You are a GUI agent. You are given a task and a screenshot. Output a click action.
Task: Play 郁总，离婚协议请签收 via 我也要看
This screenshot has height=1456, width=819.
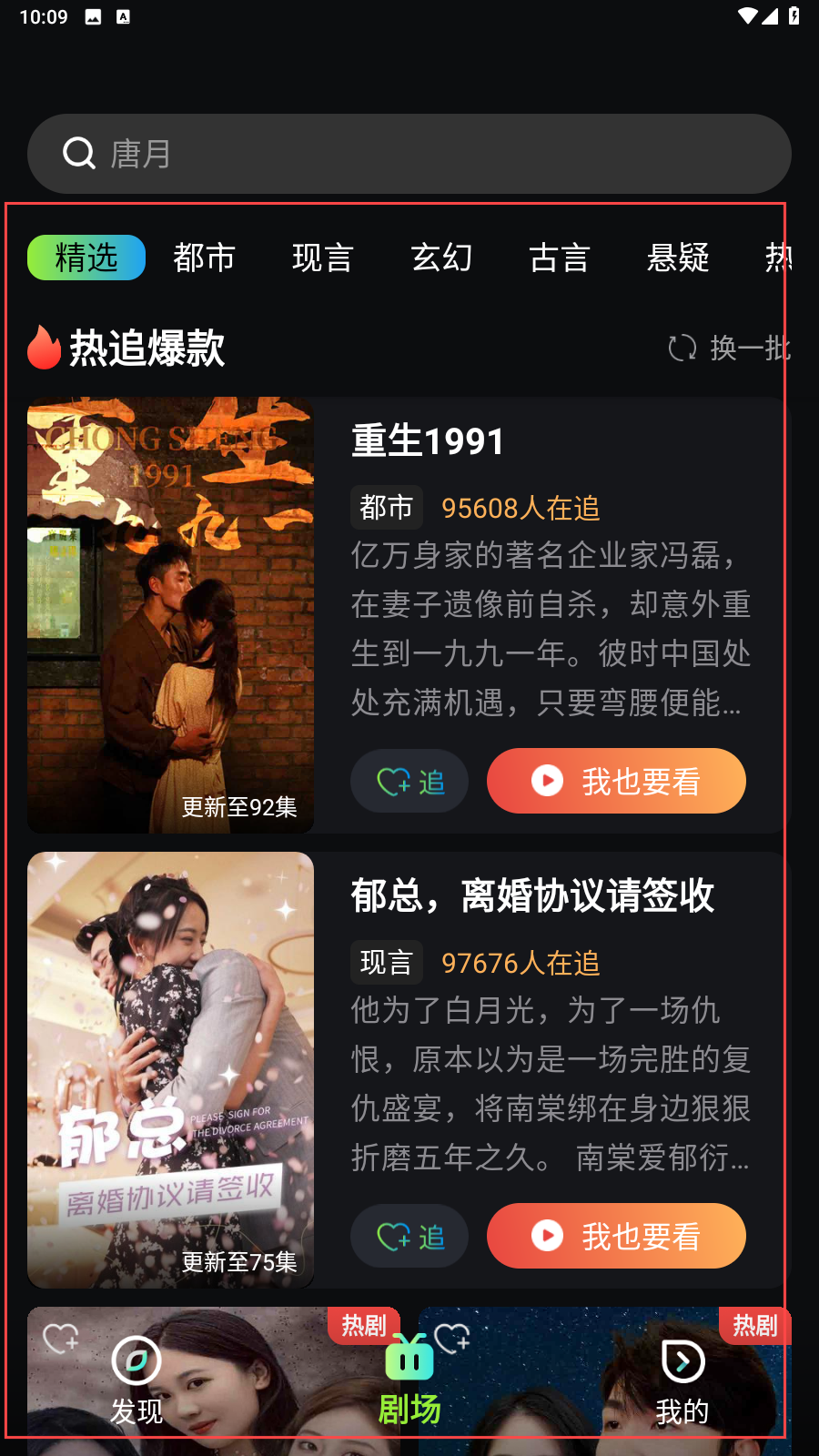coord(616,1237)
